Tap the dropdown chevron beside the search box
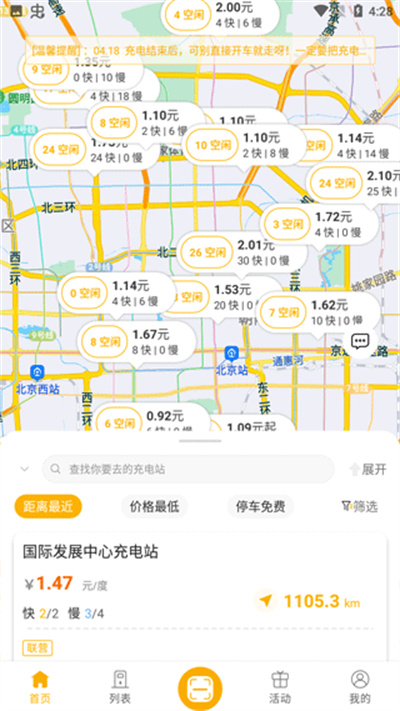This screenshot has width=400, height=711. coord(25,469)
